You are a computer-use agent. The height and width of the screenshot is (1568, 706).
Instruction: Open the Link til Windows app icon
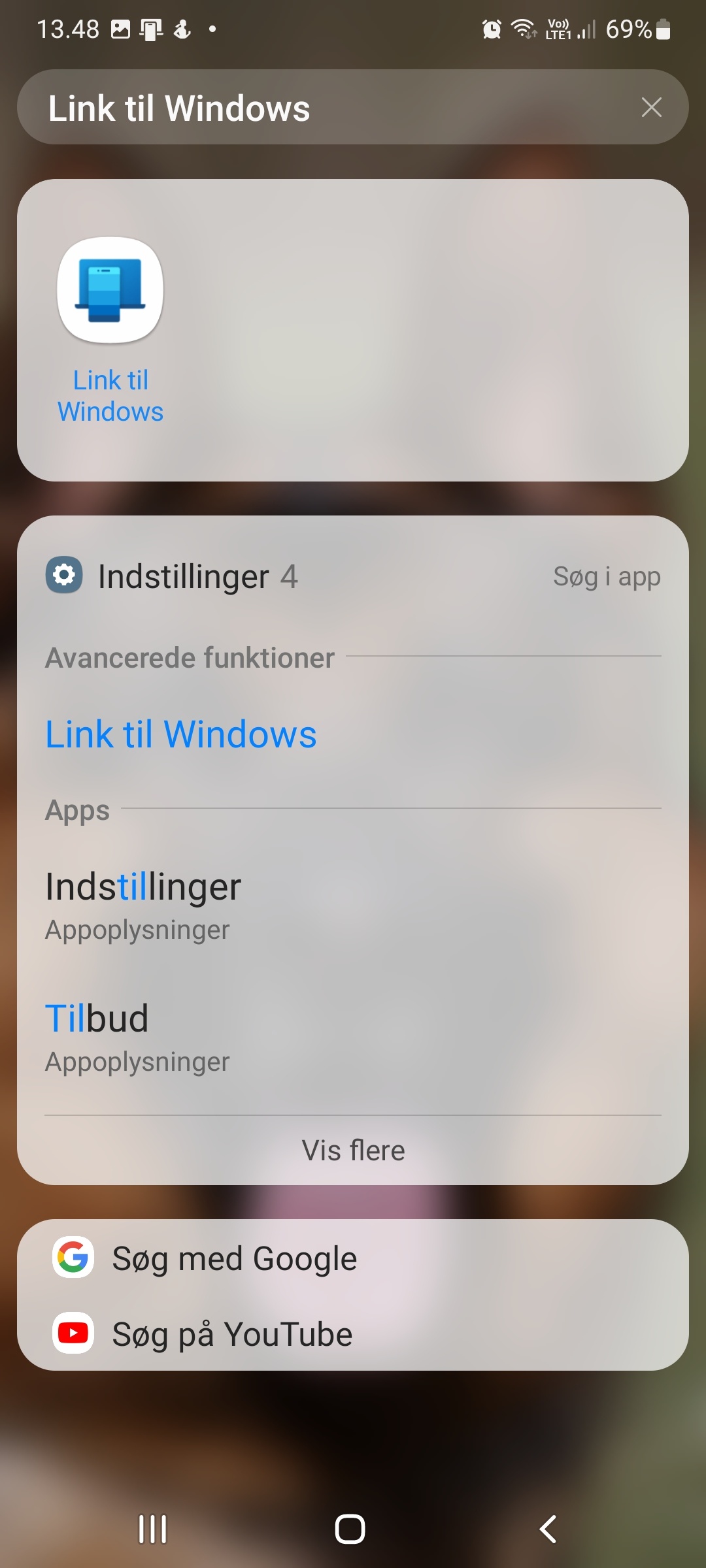[x=110, y=291]
